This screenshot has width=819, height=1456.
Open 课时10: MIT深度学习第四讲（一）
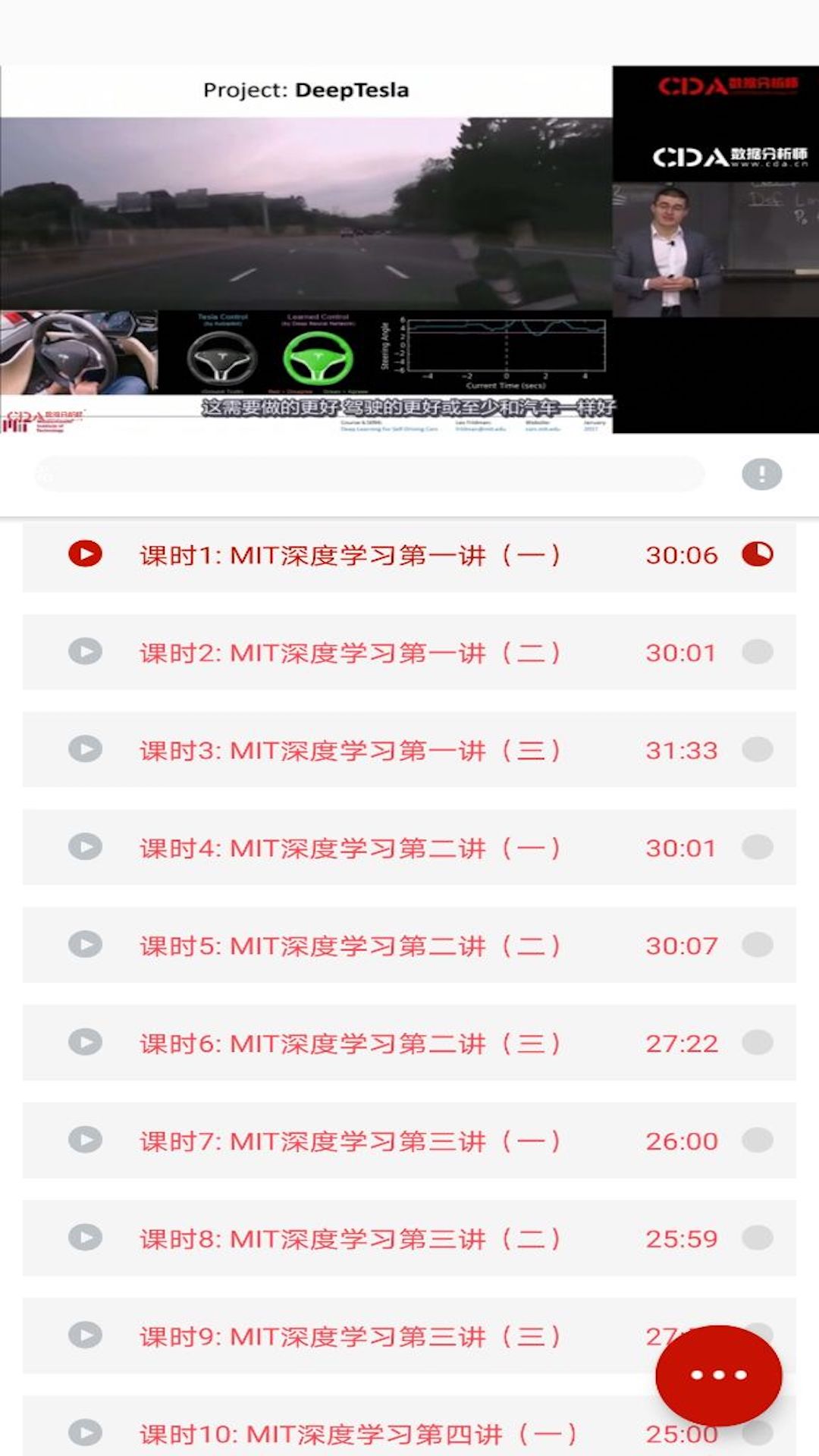tap(357, 1434)
